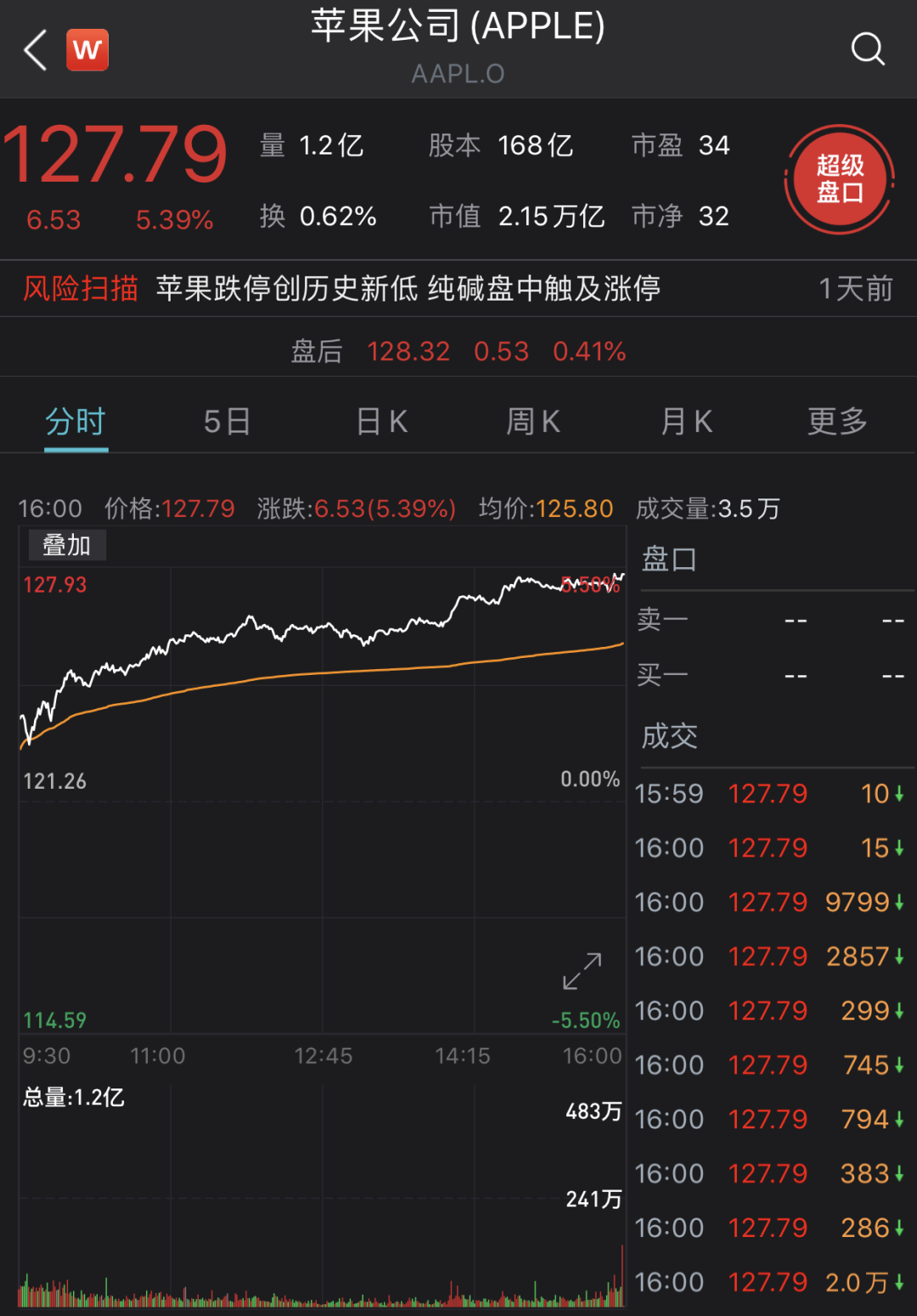Open stock search magnifier
Image resolution: width=917 pixels, height=1316 pixels.
(867, 49)
